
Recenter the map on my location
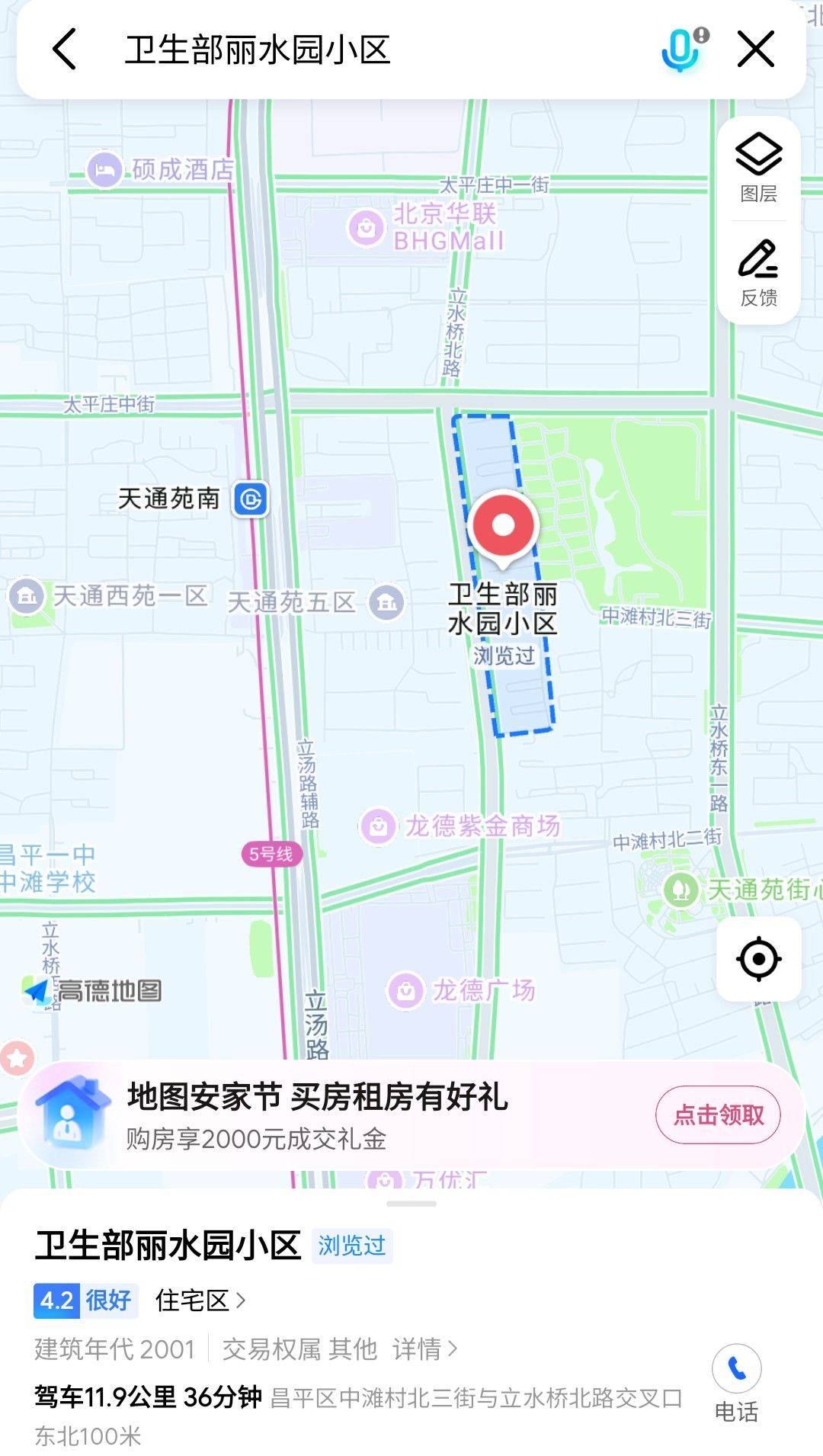(758, 959)
